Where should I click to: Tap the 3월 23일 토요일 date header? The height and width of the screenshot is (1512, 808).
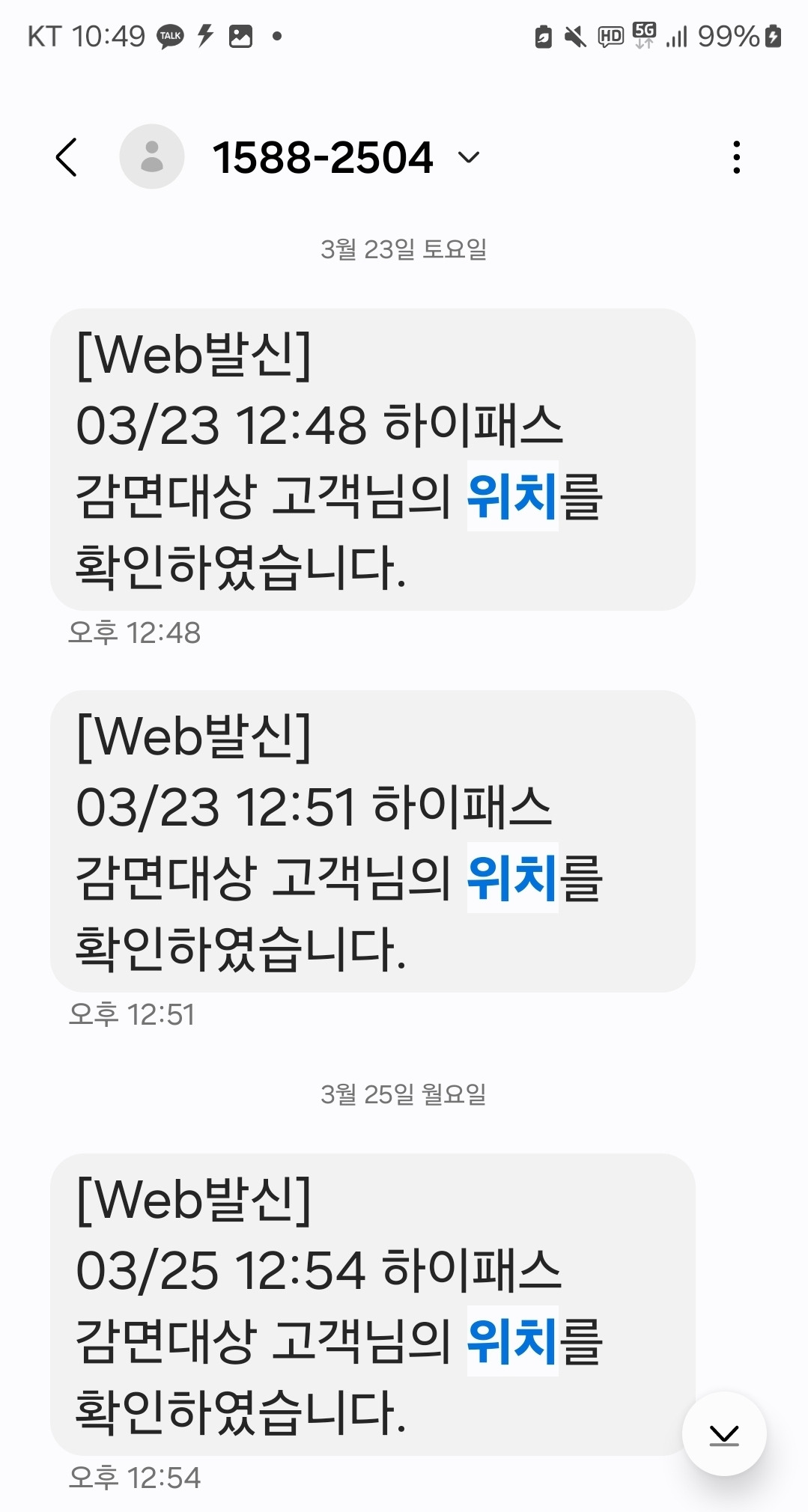[x=404, y=250]
